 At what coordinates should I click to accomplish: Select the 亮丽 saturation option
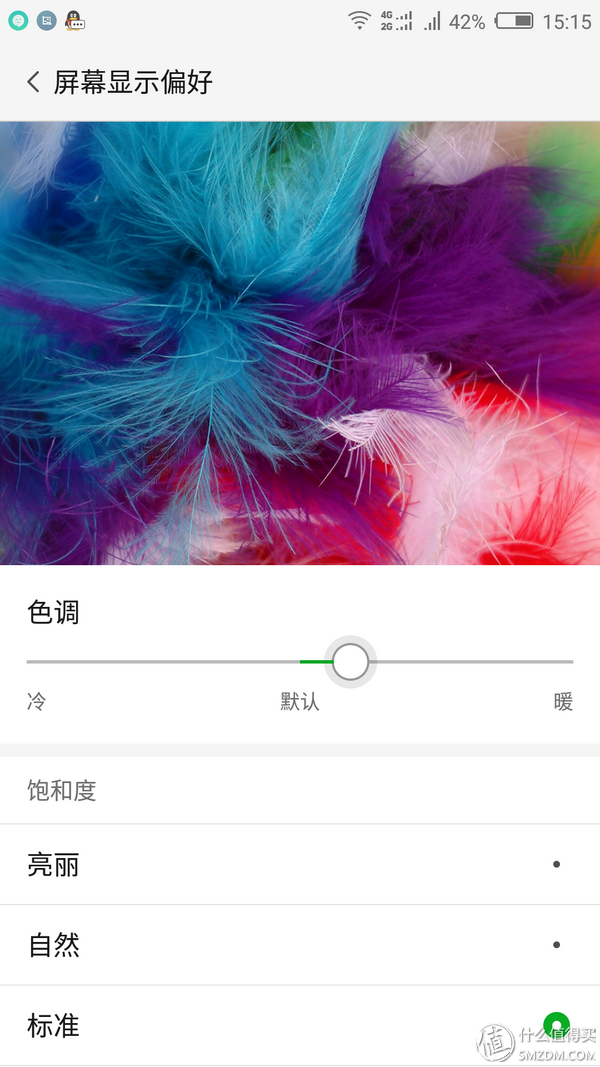coord(300,865)
